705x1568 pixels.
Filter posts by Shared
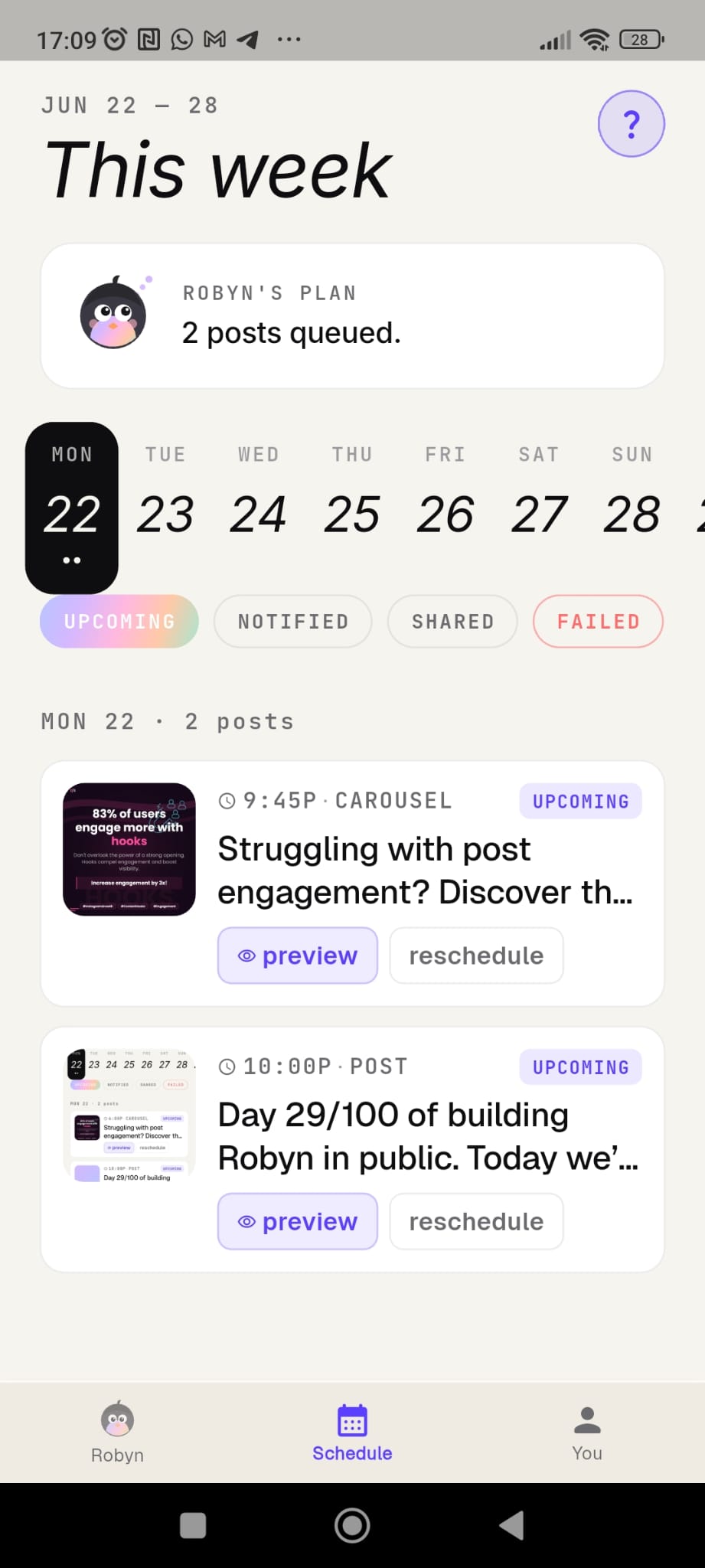tap(452, 622)
